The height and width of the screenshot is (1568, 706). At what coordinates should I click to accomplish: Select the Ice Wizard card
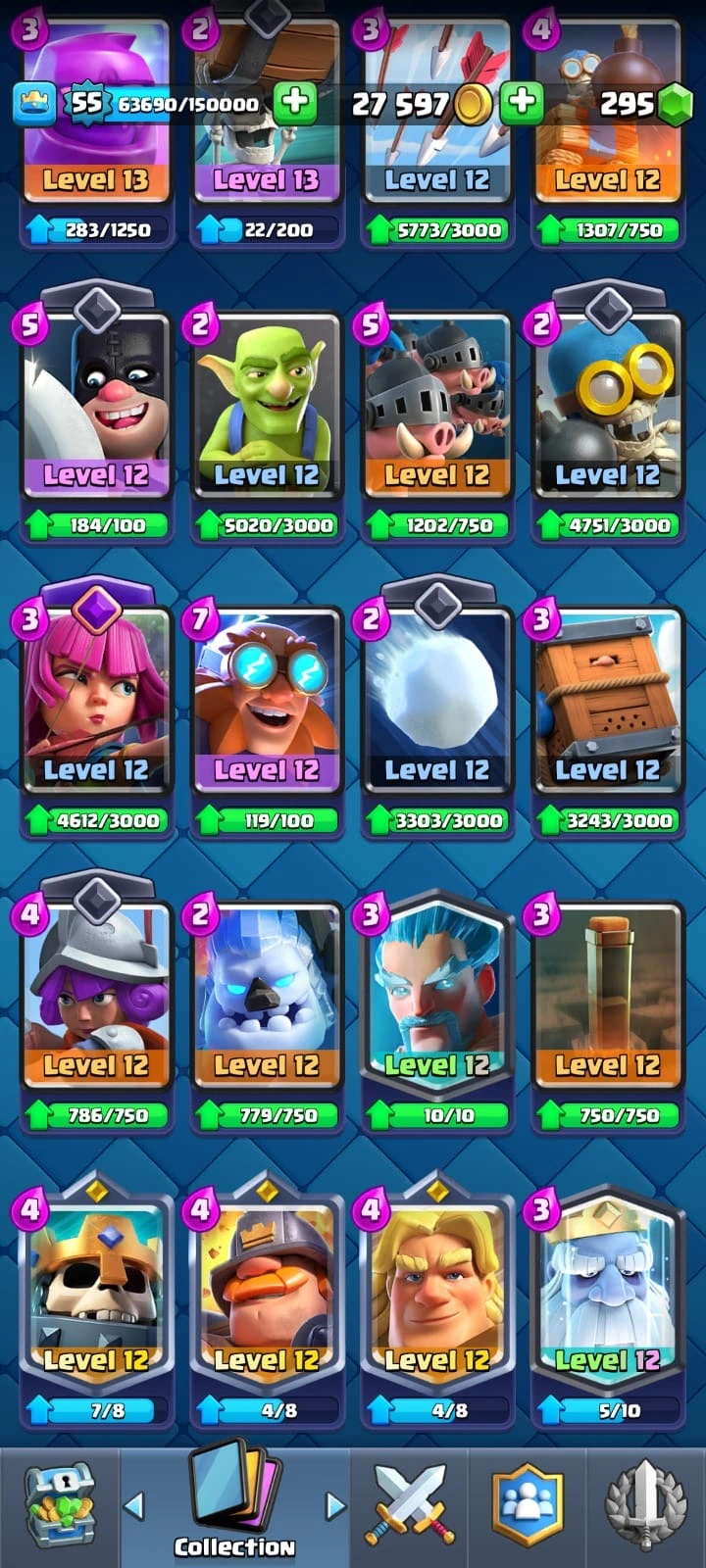tap(436, 995)
